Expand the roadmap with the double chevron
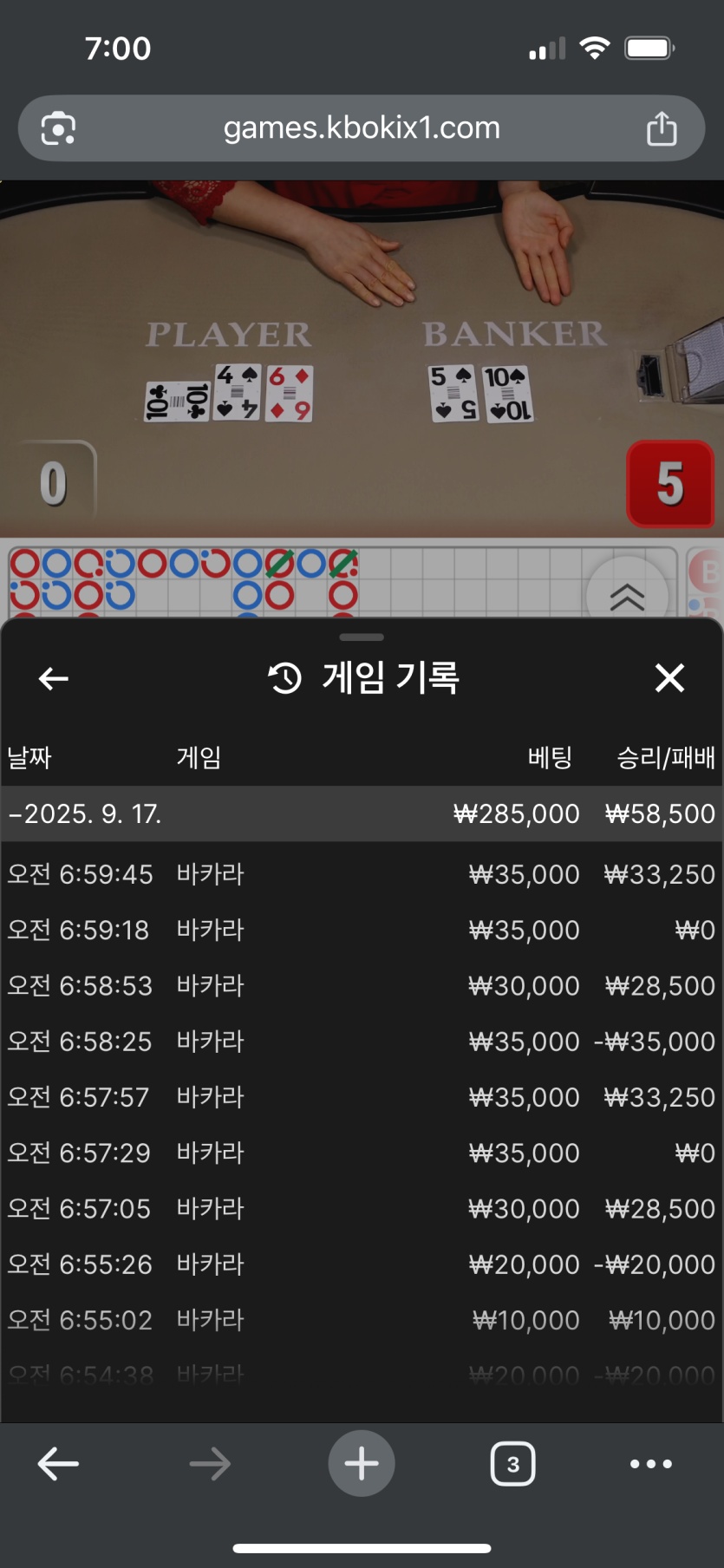Image resolution: width=724 pixels, height=1568 pixels. tap(627, 596)
